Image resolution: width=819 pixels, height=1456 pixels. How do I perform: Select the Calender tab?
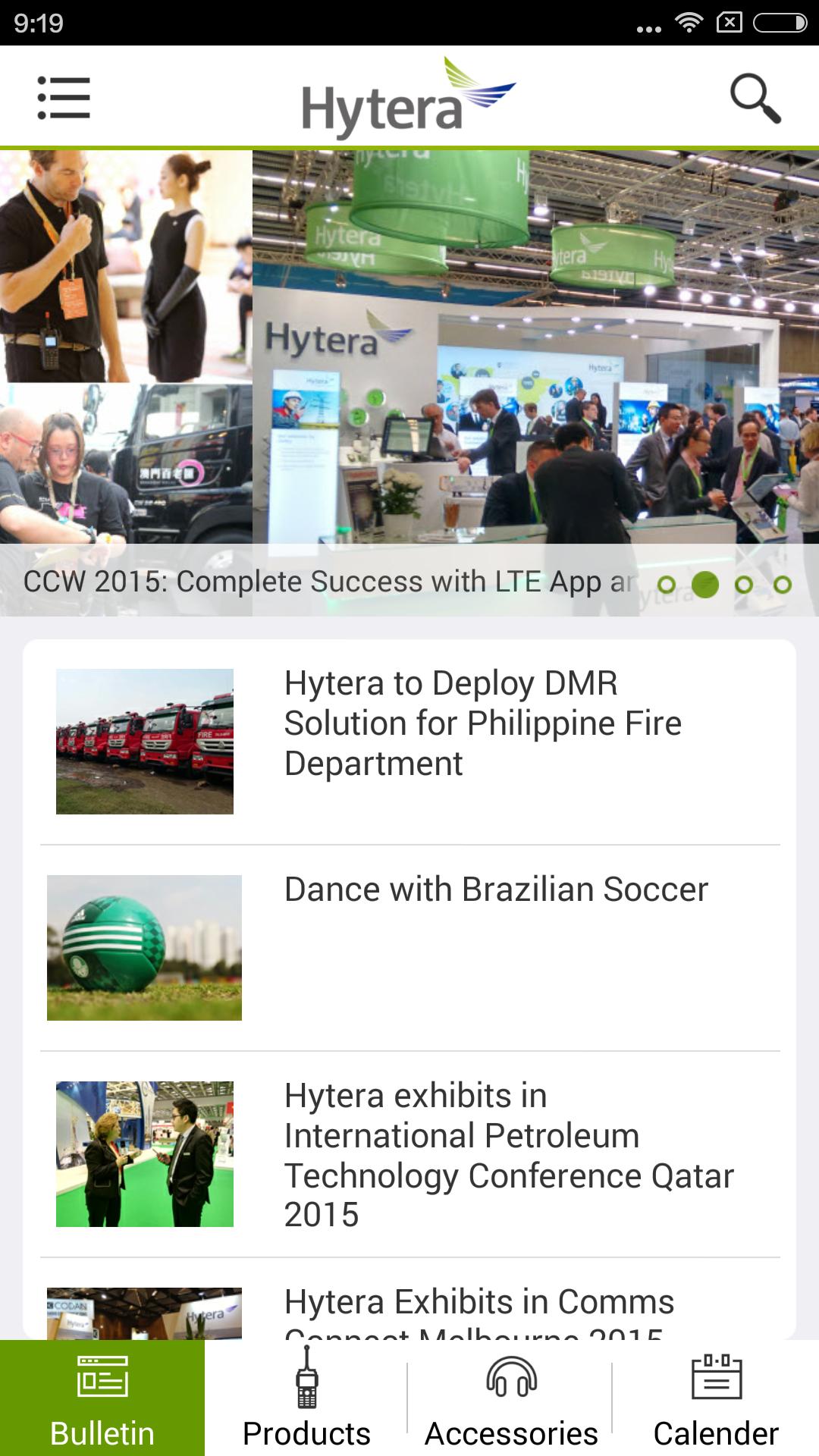point(716,1398)
